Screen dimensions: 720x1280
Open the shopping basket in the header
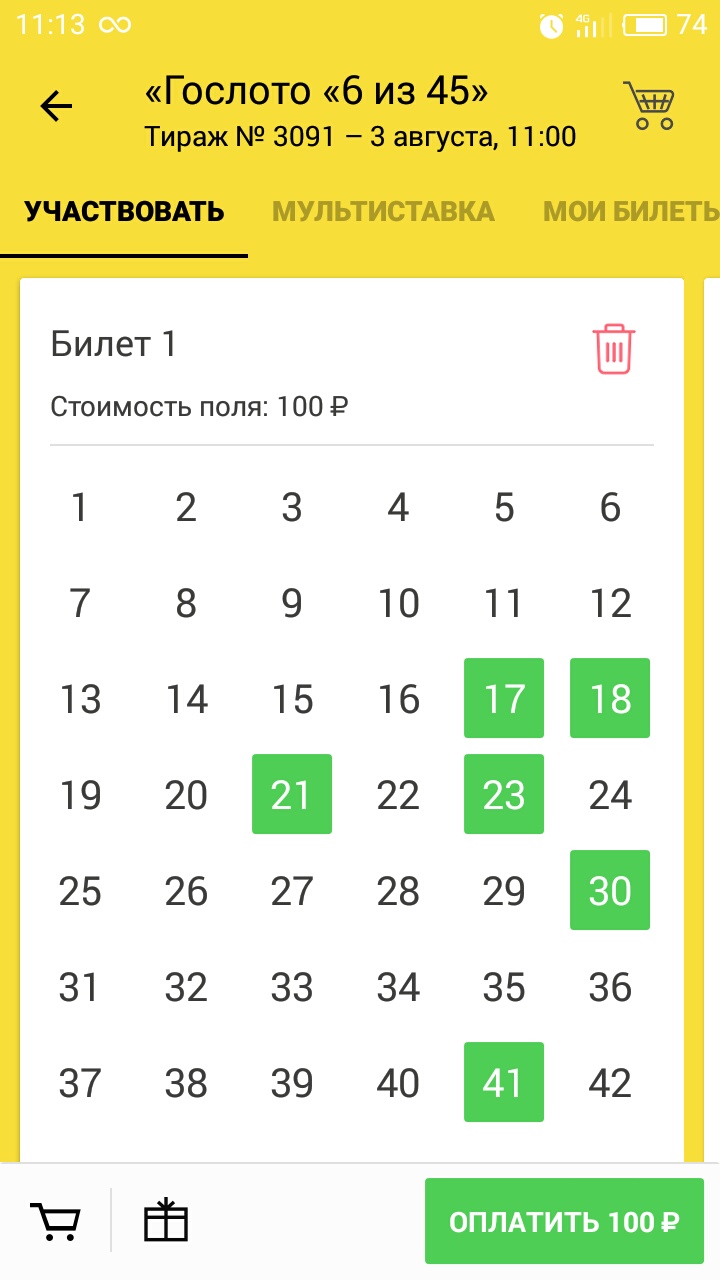pyautogui.click(x=649, y=105)
